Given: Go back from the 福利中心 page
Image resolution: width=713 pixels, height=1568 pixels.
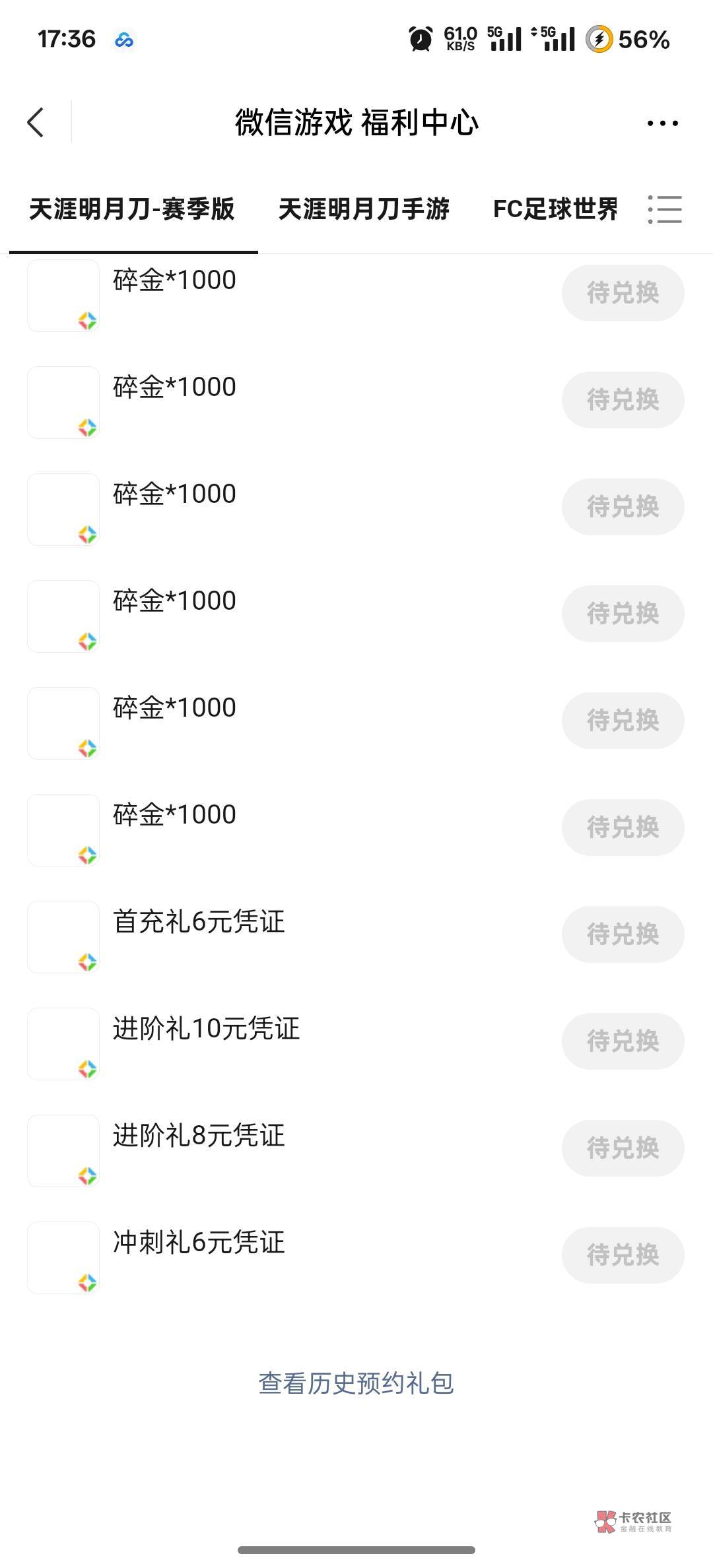Looking at the screenshot, I should [36, 123].
